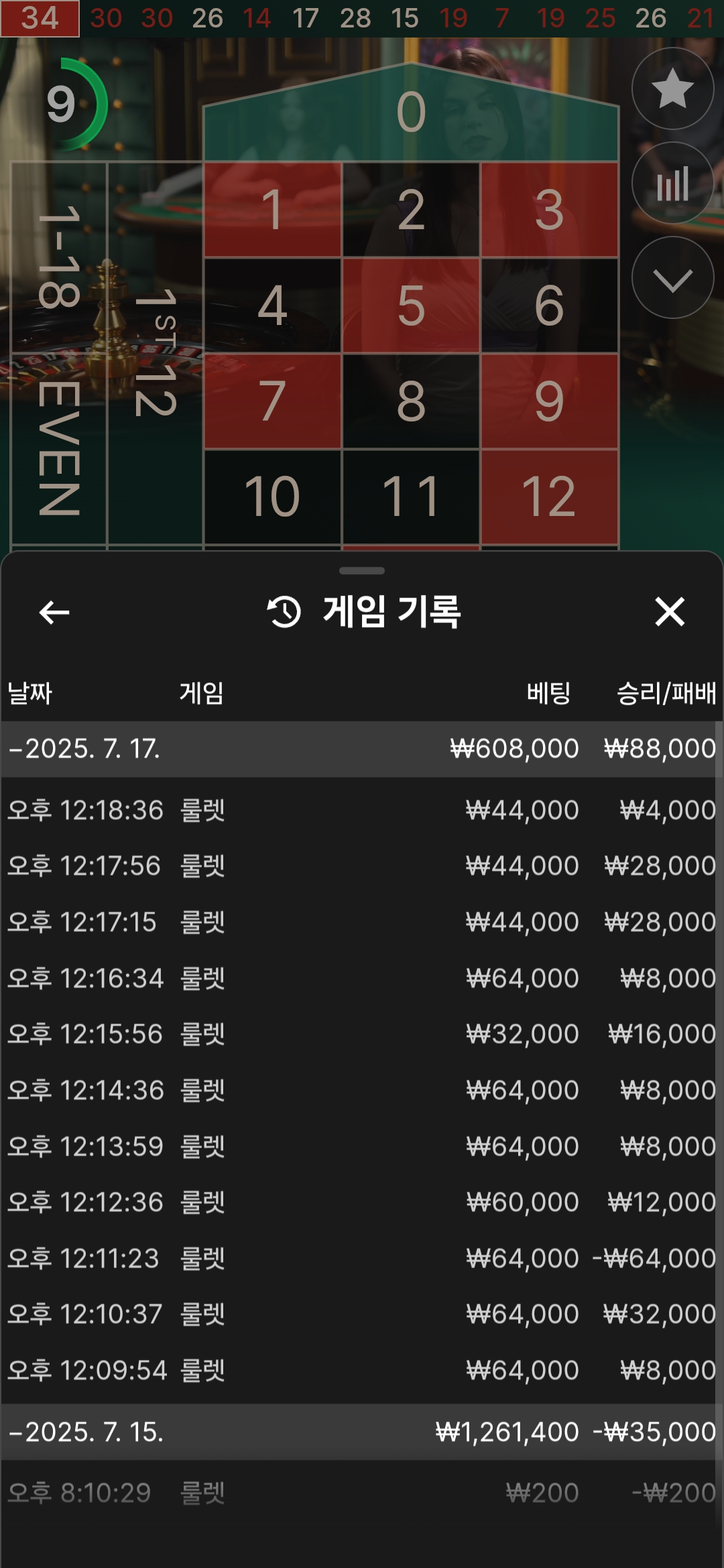The height and width of the screenshot is (1568, 724).
Task: Open the 12:12:36 roulette record
Action: point(362,1202)
